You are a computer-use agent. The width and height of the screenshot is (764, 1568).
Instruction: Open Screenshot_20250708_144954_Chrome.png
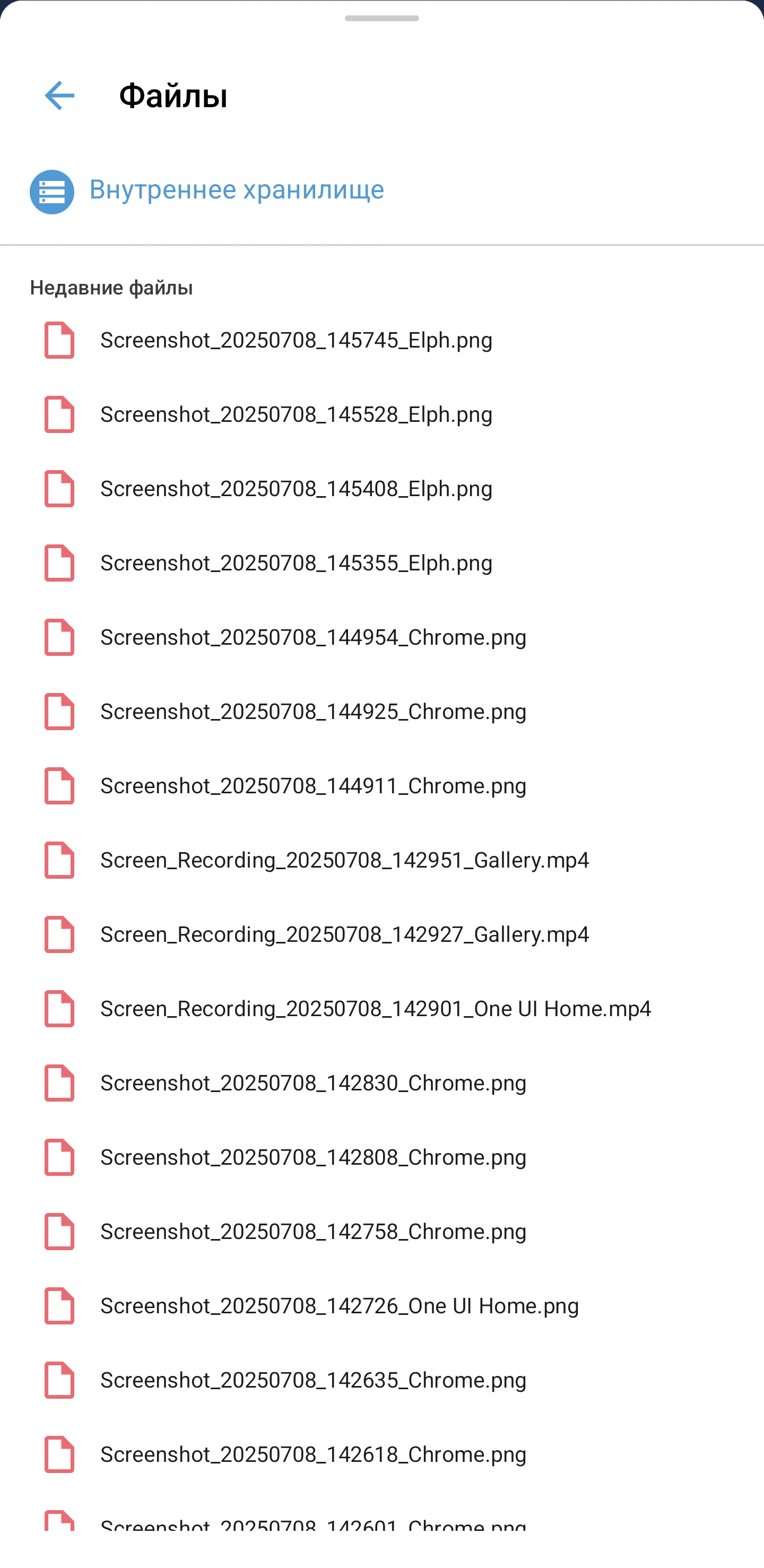pos(313,637)
